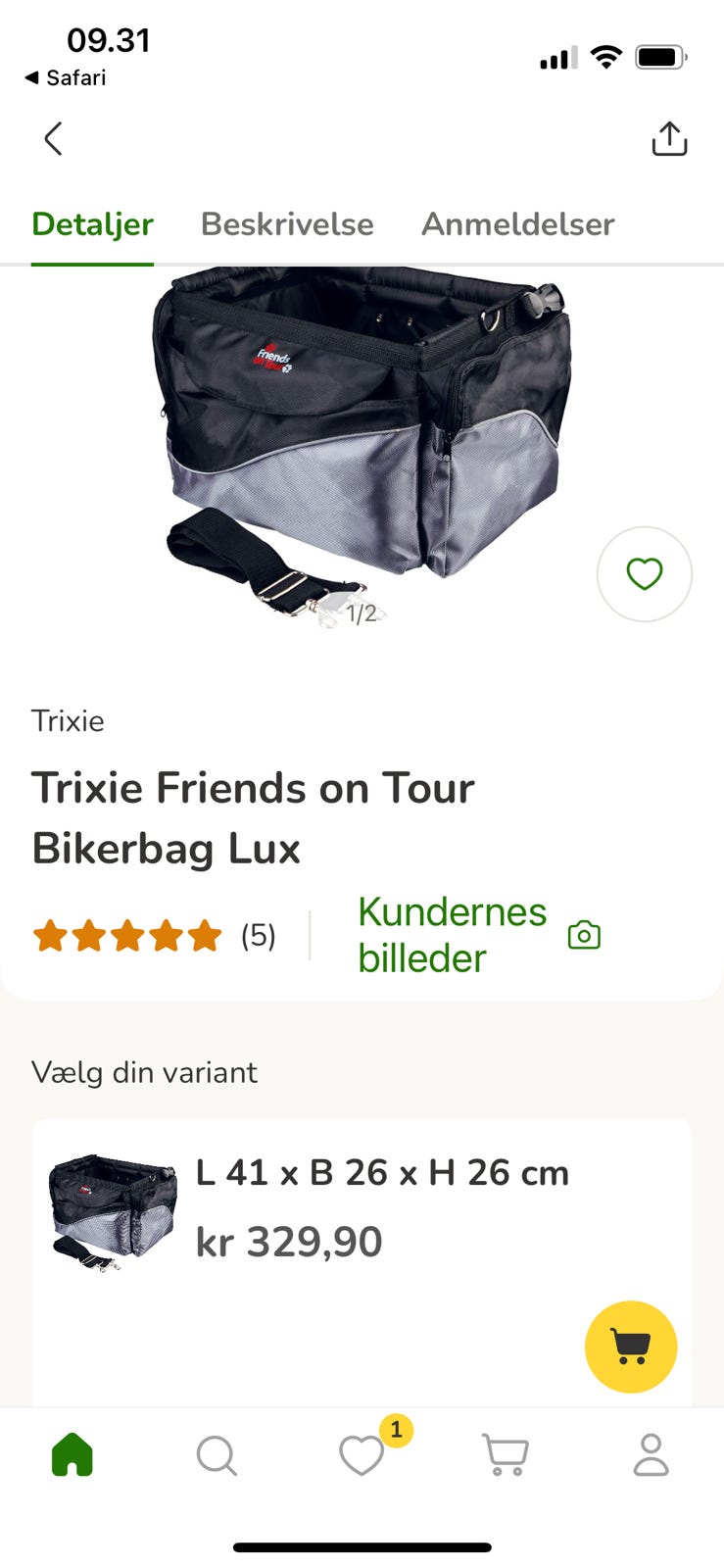The image size is (724, 1568).
Task: Tap the Trixie brand name
Action: (x=69, y=720)
